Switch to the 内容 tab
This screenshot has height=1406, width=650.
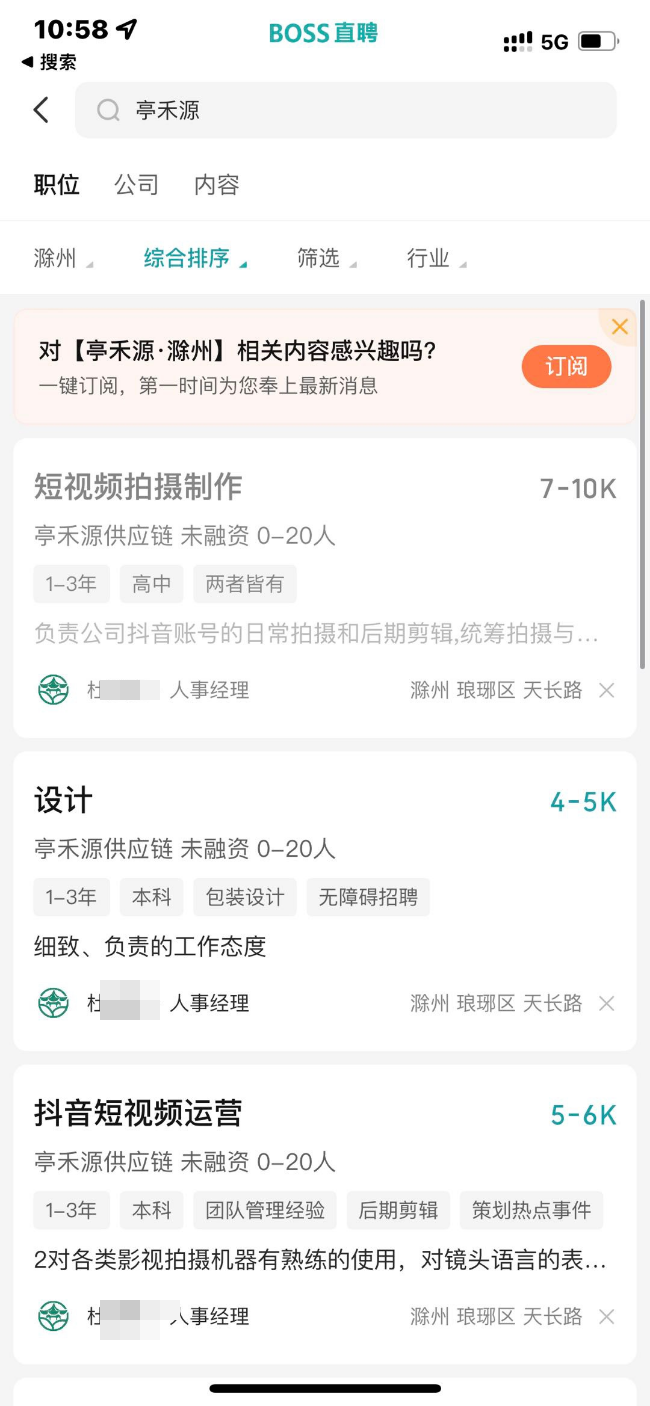click(216, 185)
